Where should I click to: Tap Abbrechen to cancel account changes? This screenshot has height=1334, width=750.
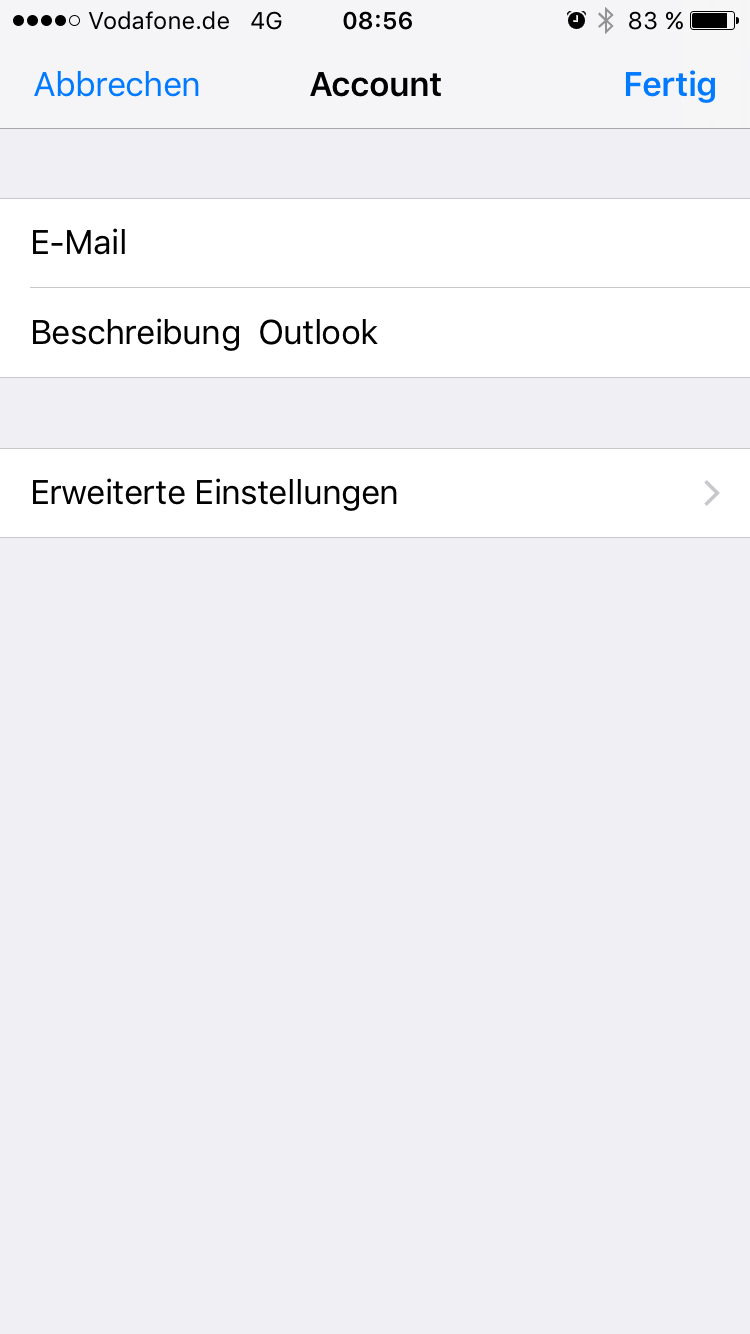click(x=117, y=85)
